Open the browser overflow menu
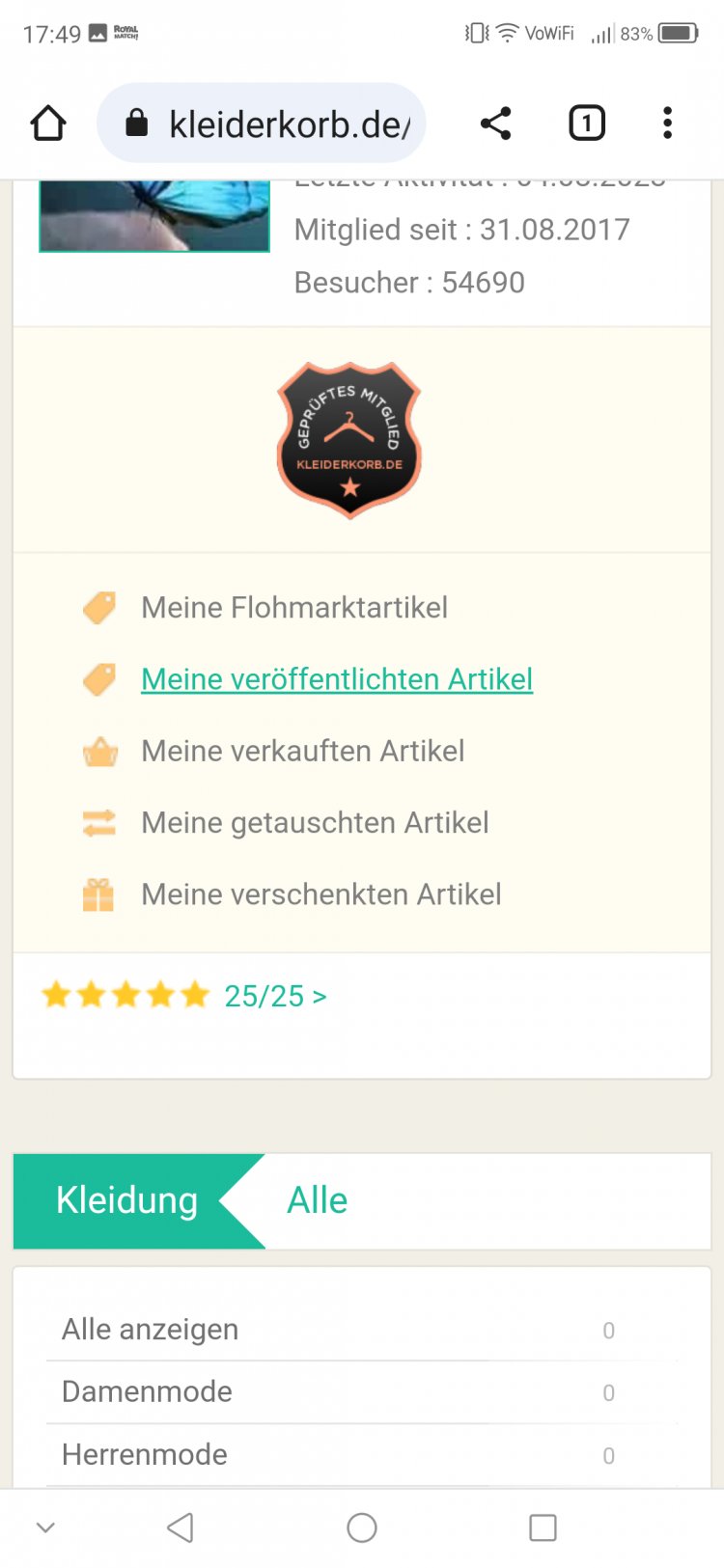Screen dimensions: 724x1568 pyautogui.click(x=667, y=124)
